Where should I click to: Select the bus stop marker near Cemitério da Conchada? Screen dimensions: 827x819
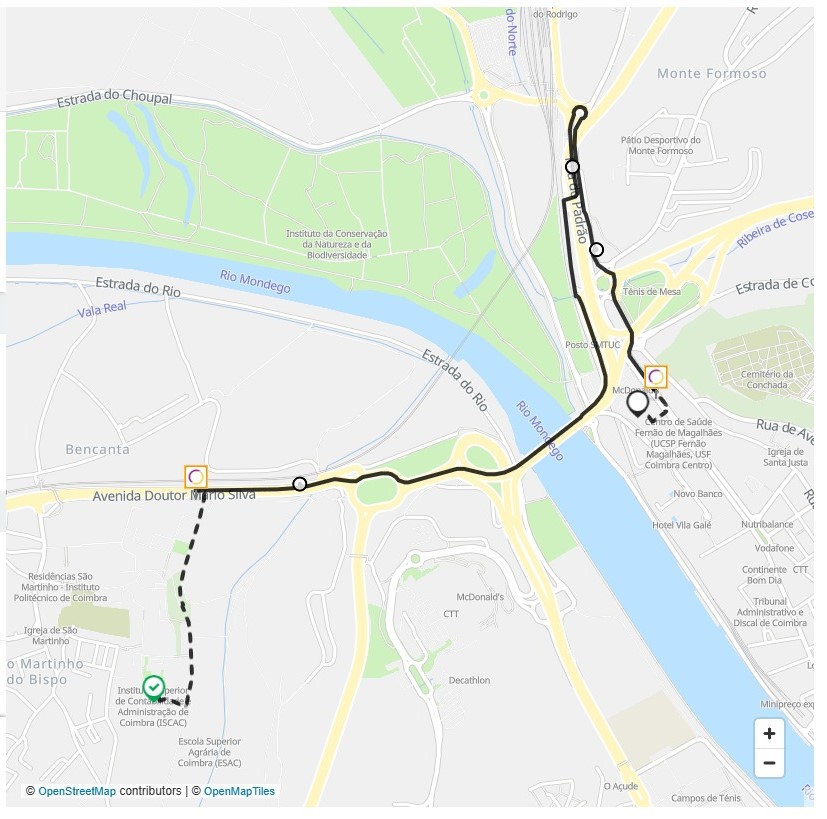656,376
